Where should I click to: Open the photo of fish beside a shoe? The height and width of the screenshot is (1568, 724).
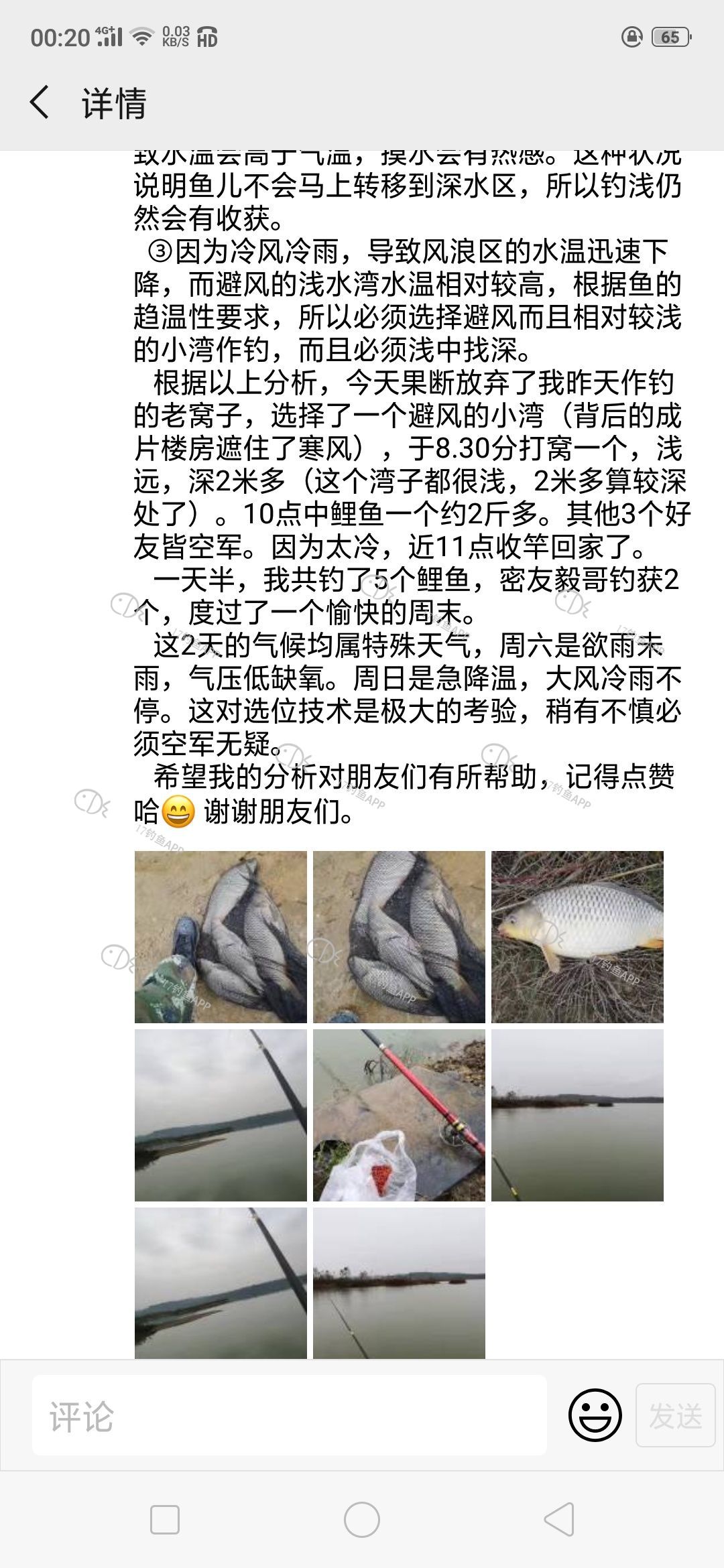point(221,937)
